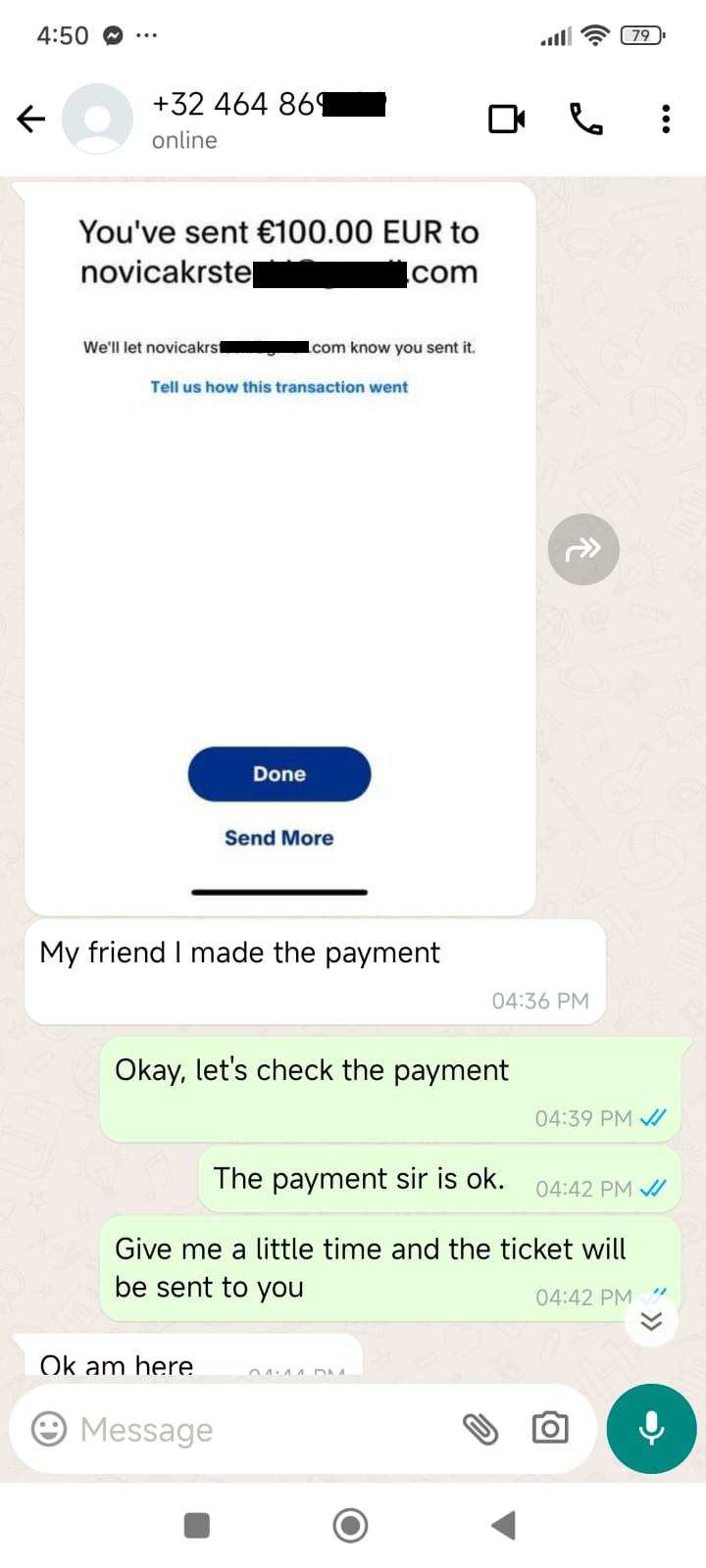The image size is (706, 1568).
Task: Tap the system back triangle
Action: [503, 1525]
